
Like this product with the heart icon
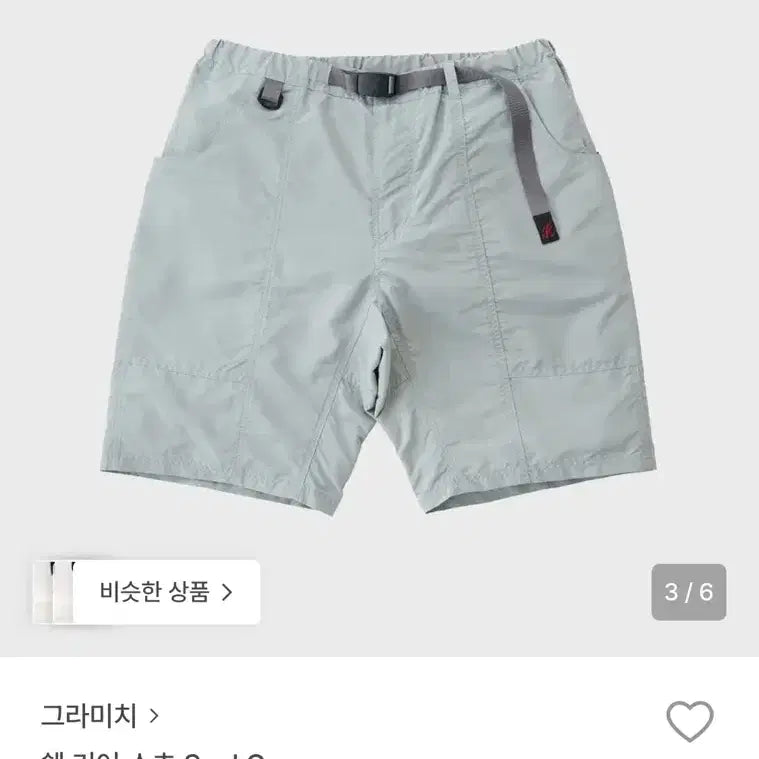(690, 722)
